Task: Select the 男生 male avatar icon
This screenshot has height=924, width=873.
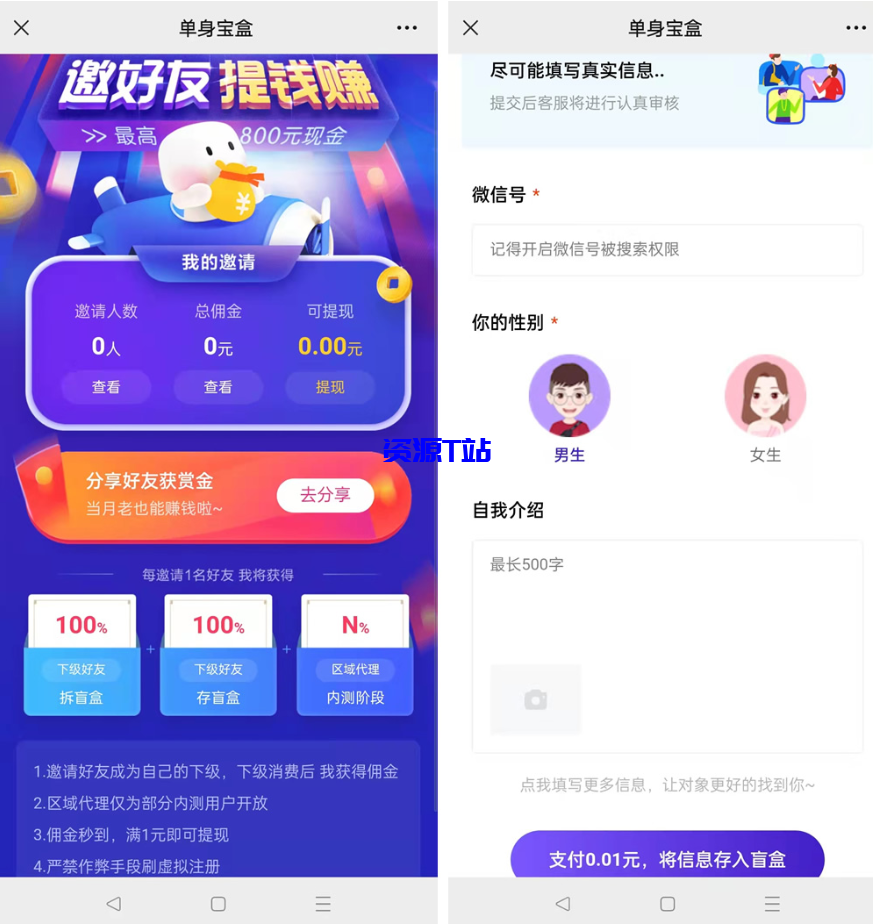Action: click(x=569, y=395)
